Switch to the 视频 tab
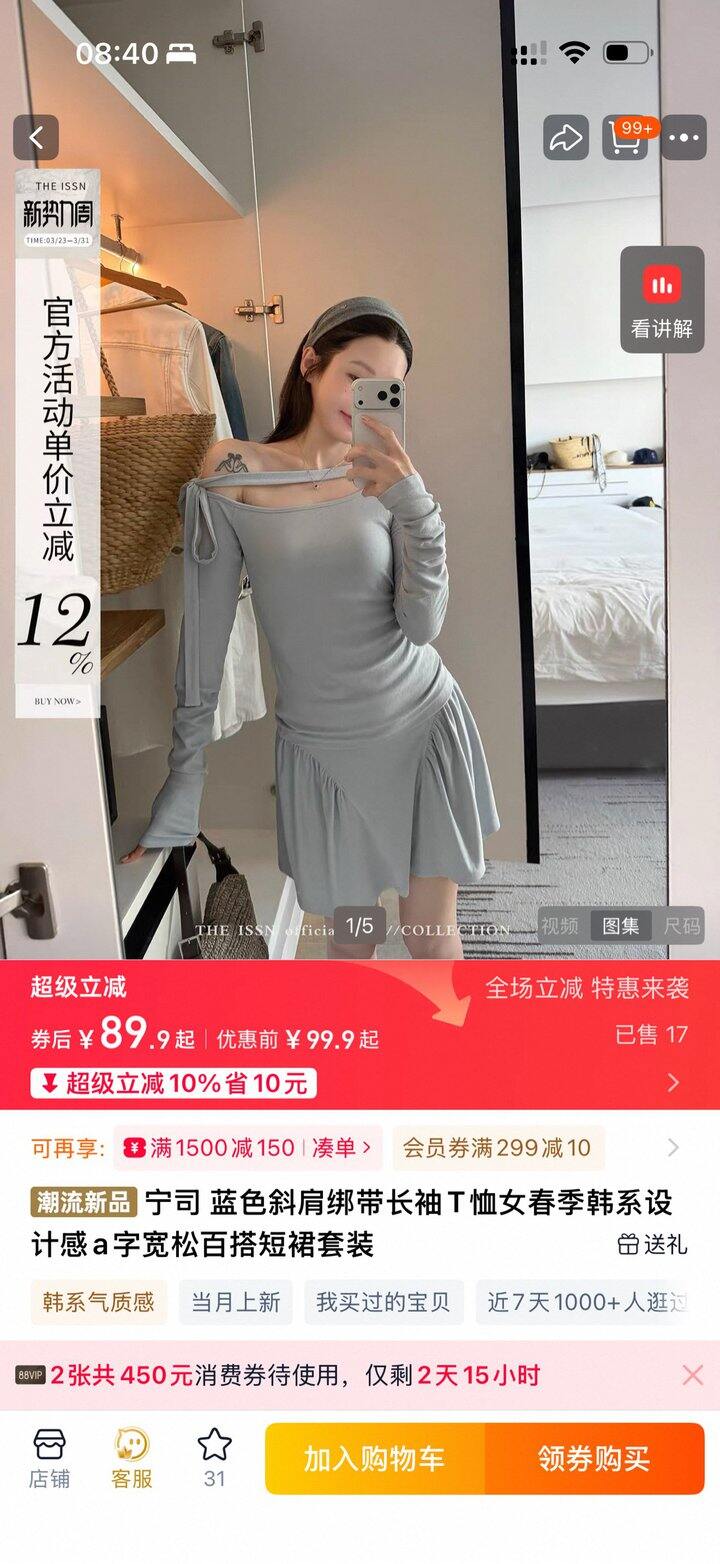This screenshot has height=1564, width=720. point(560,926)
